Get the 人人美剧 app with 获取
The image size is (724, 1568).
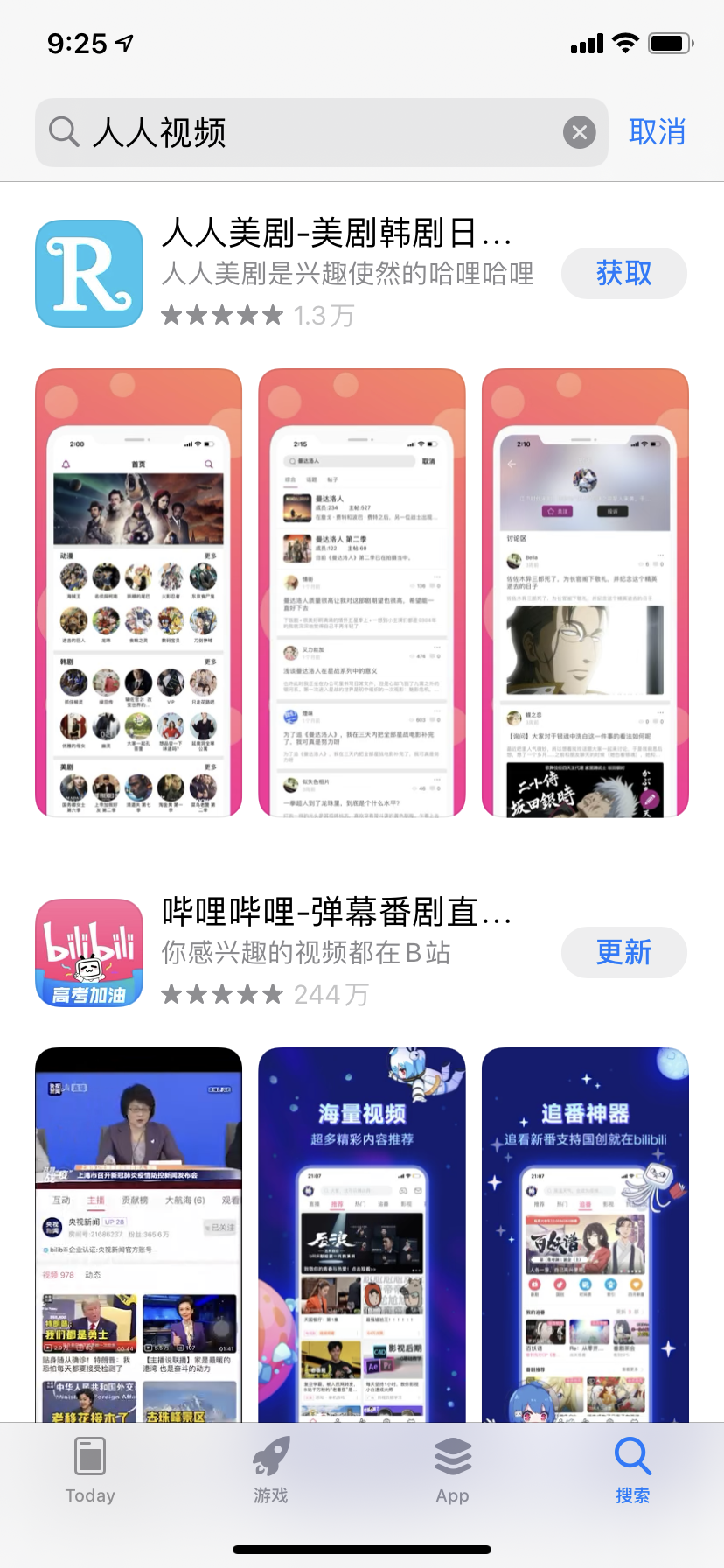pos(623,274)
